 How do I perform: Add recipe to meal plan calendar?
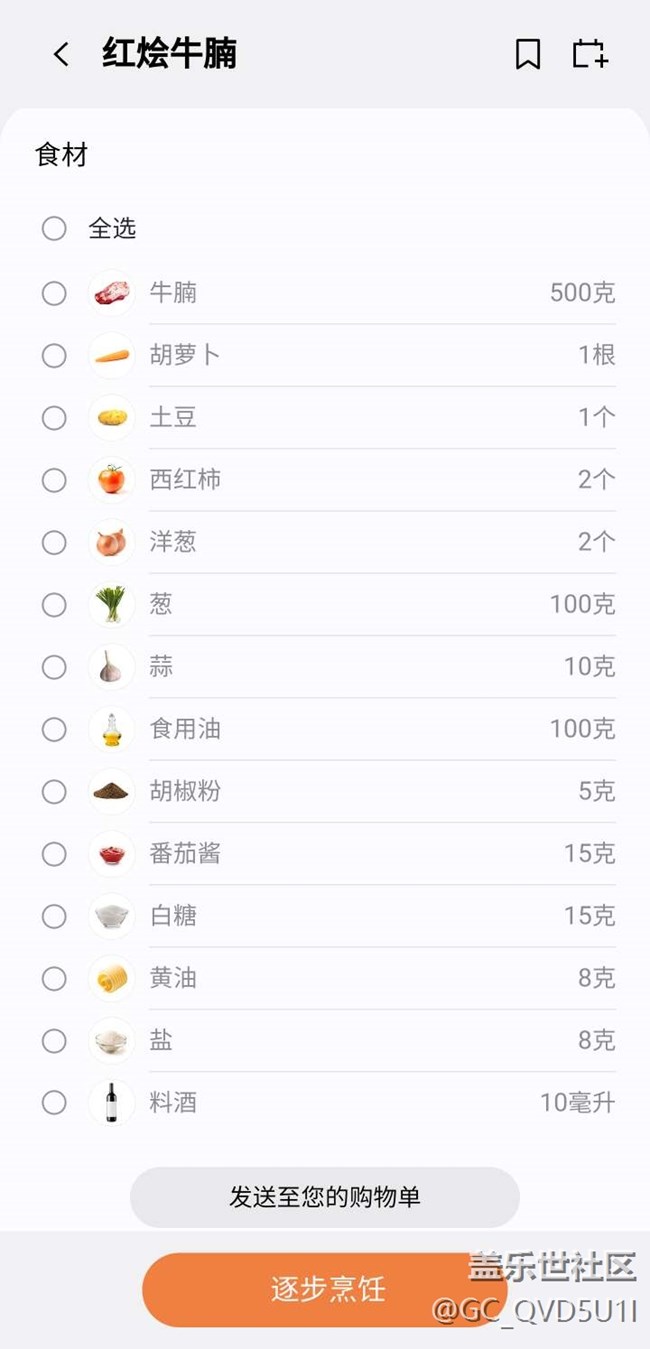tap(590, 54)
